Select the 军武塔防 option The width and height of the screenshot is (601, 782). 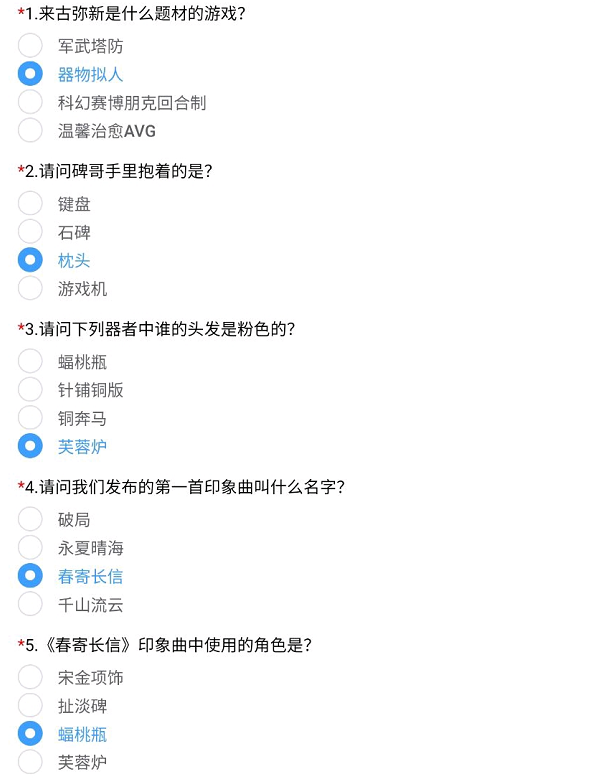pyautogui.click(x=31, y=46)
